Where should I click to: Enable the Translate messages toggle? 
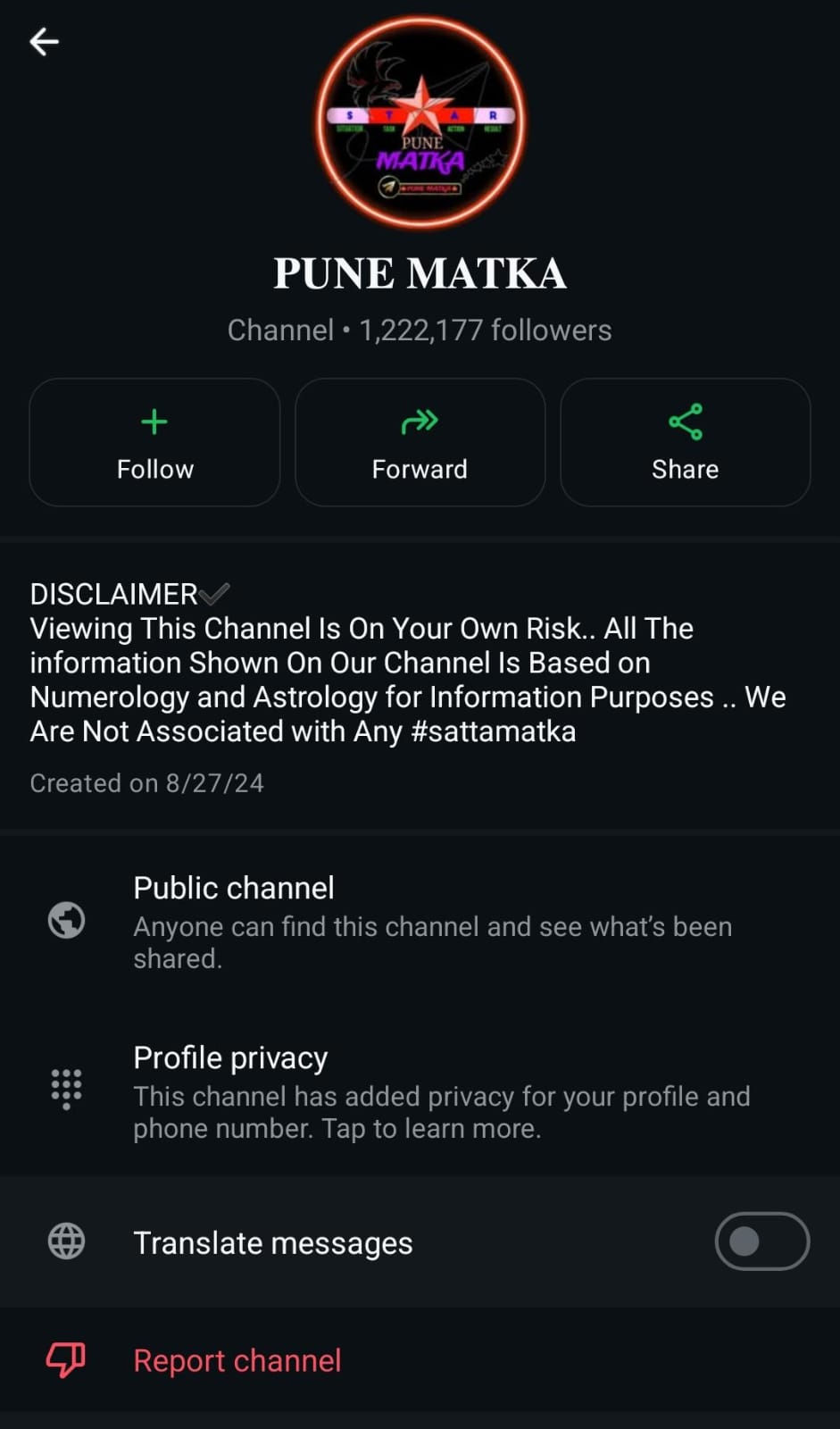coord(761,1241)
